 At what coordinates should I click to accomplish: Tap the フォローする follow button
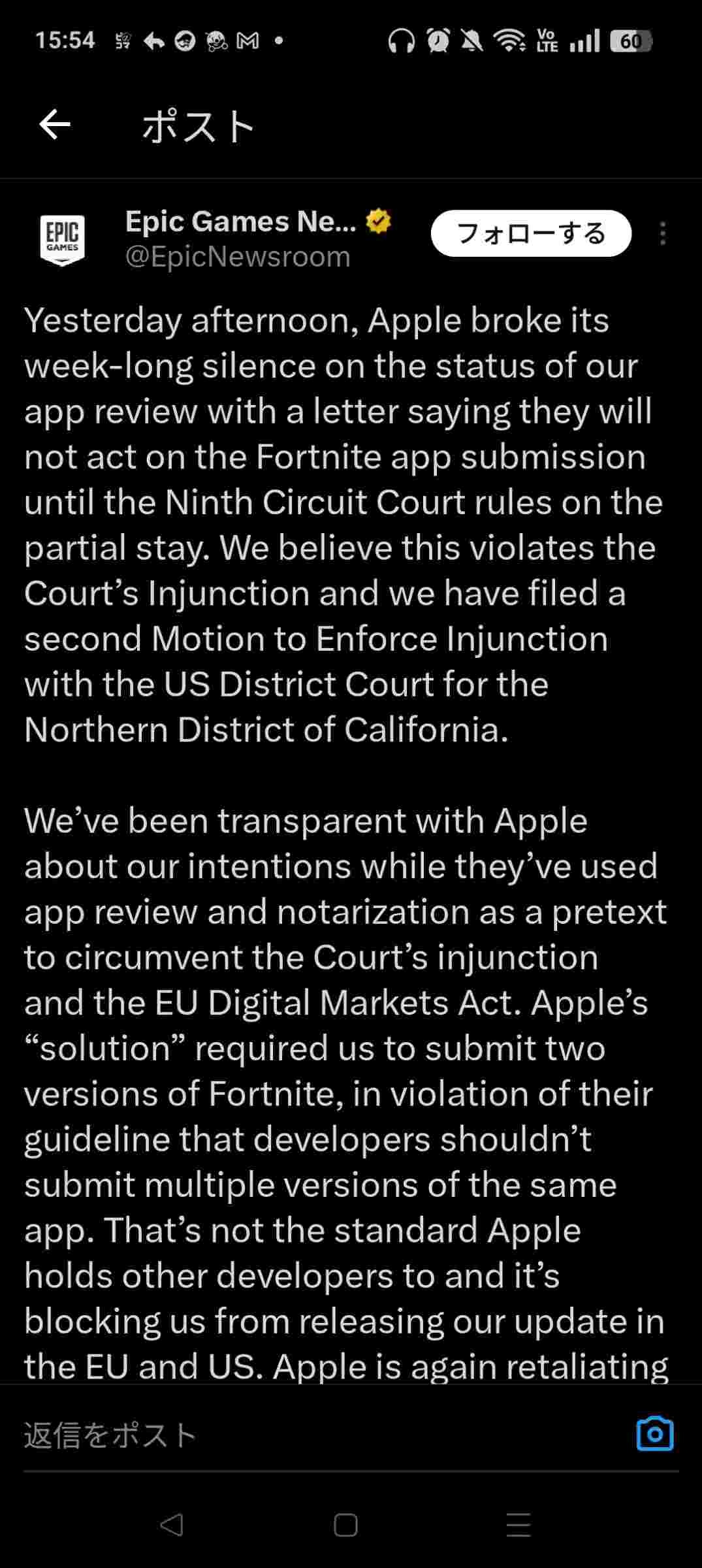531,233
